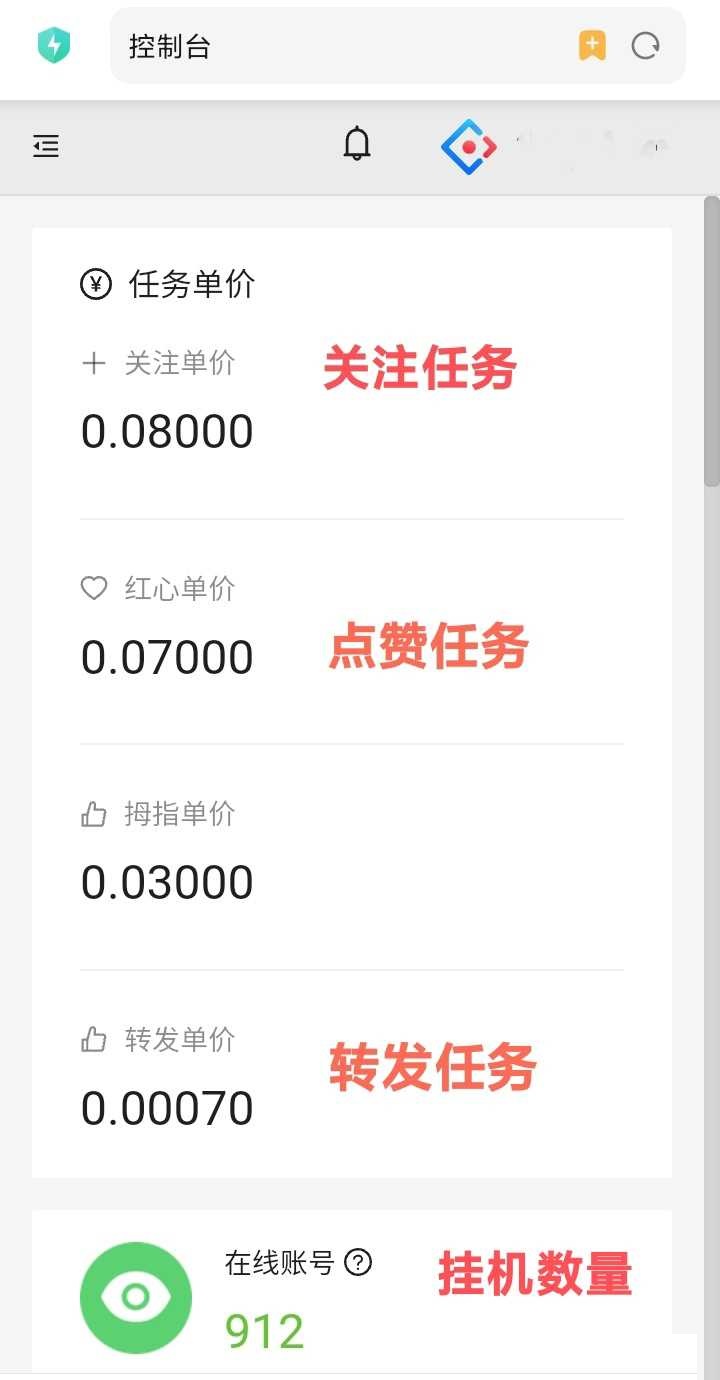
Task: Show the help tip beside 在线账号
Action: point(358,1263)
